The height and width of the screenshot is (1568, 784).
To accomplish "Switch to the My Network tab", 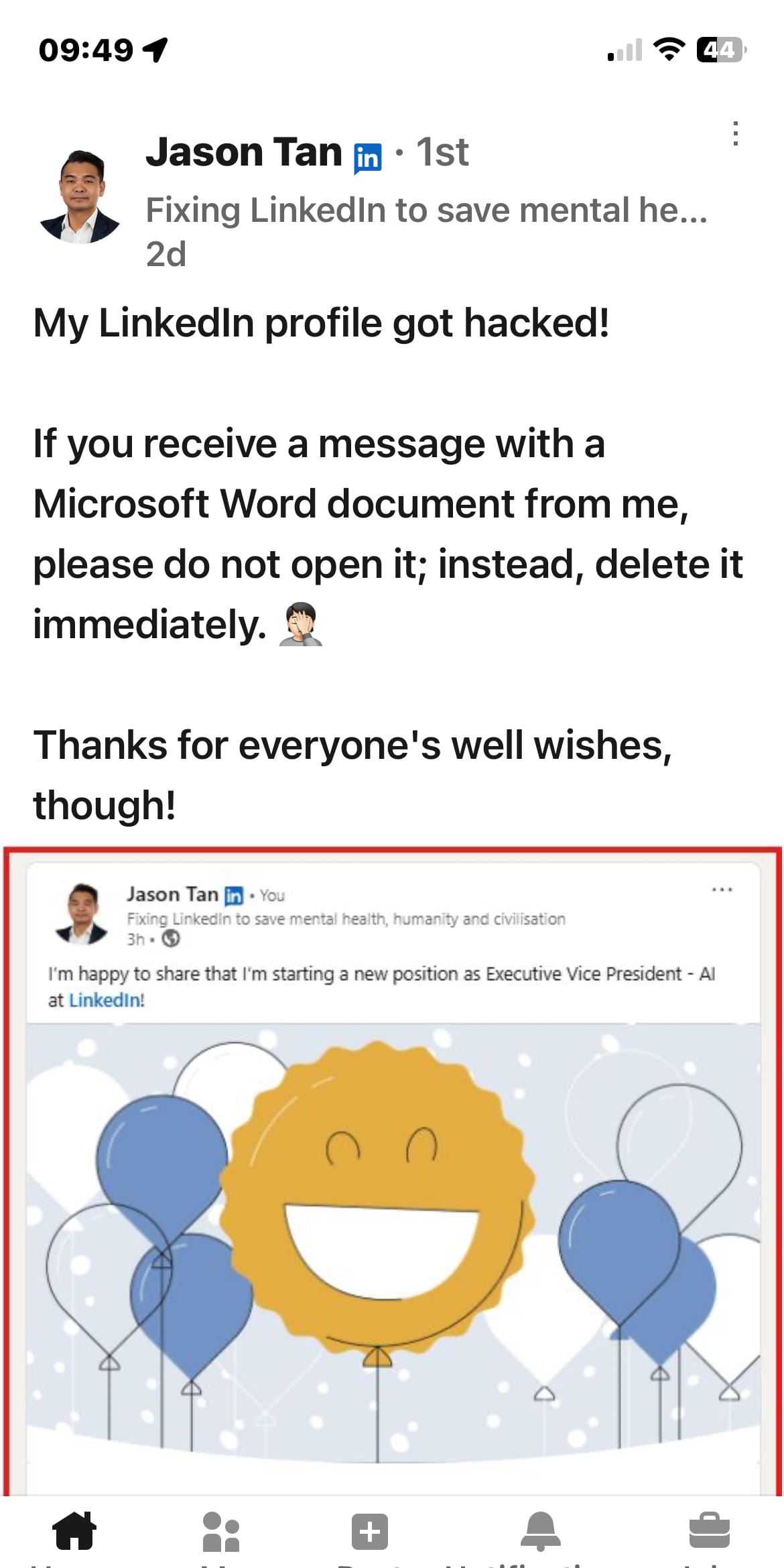I will 220,1532.
